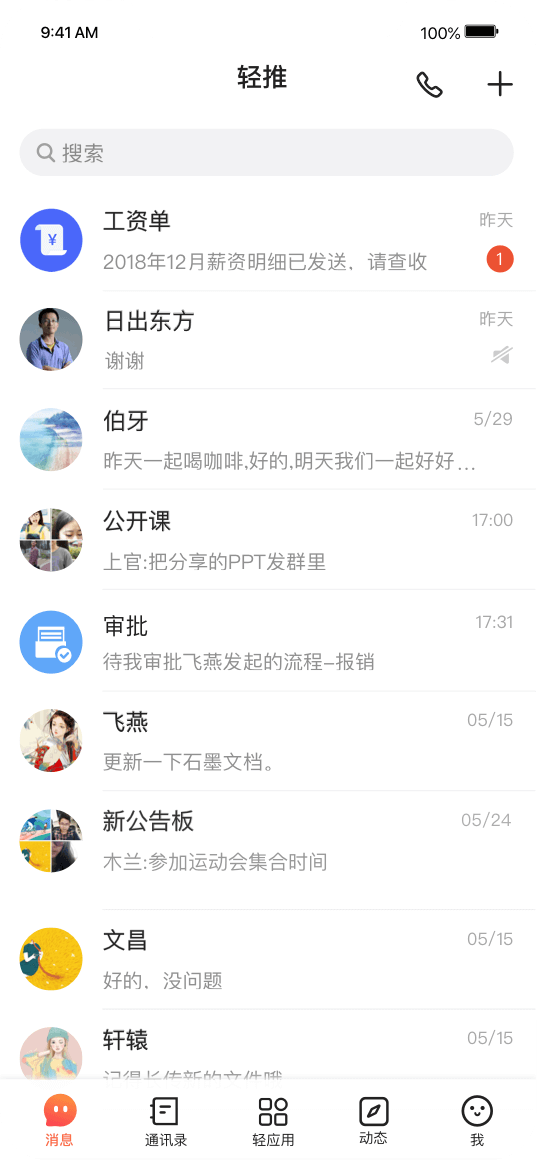Switch to the 动态 tab
The image size is (538, 1162).
click(373, 1121)
